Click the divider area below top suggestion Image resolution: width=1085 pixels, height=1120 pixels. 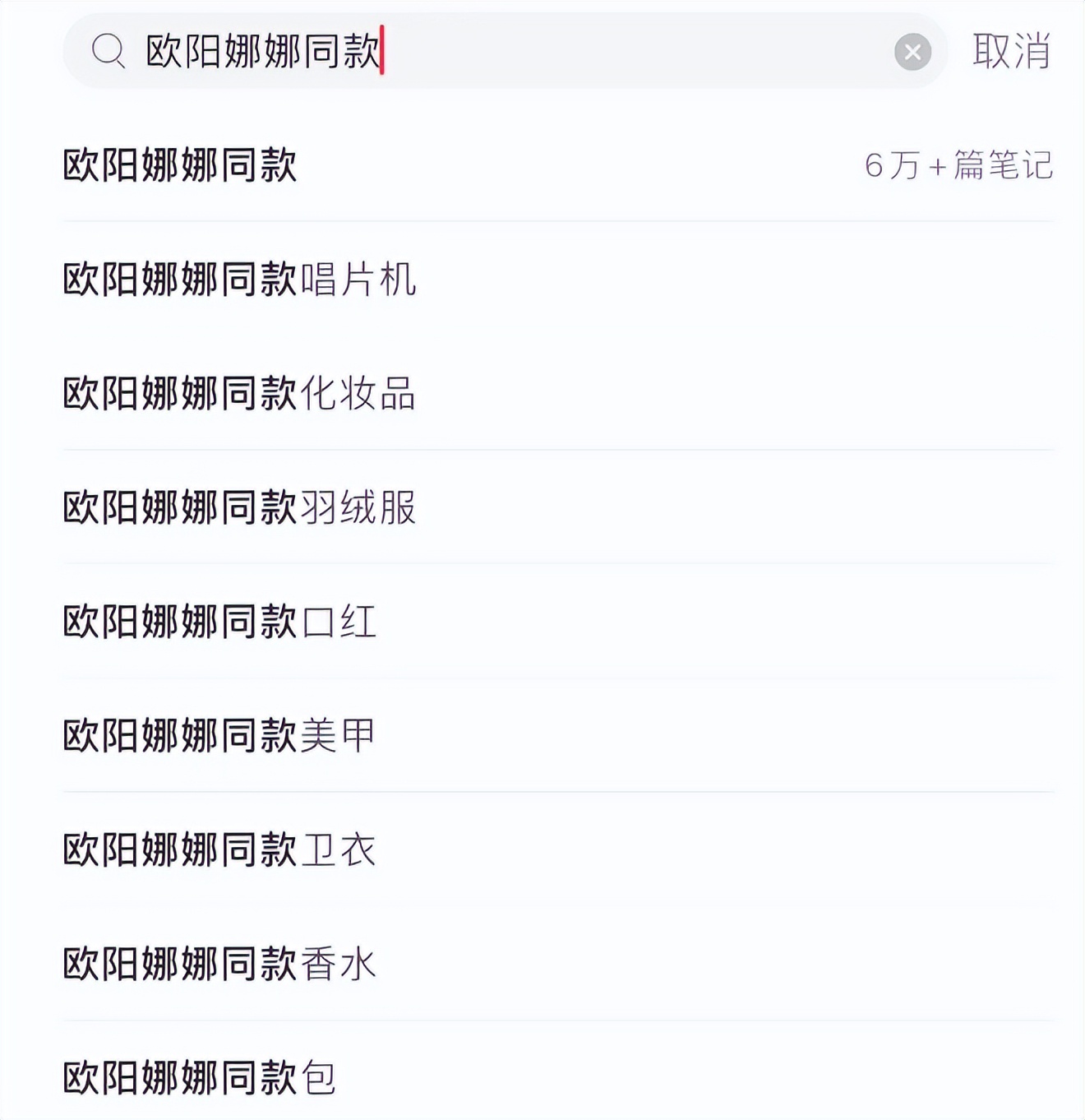[542, 219]
